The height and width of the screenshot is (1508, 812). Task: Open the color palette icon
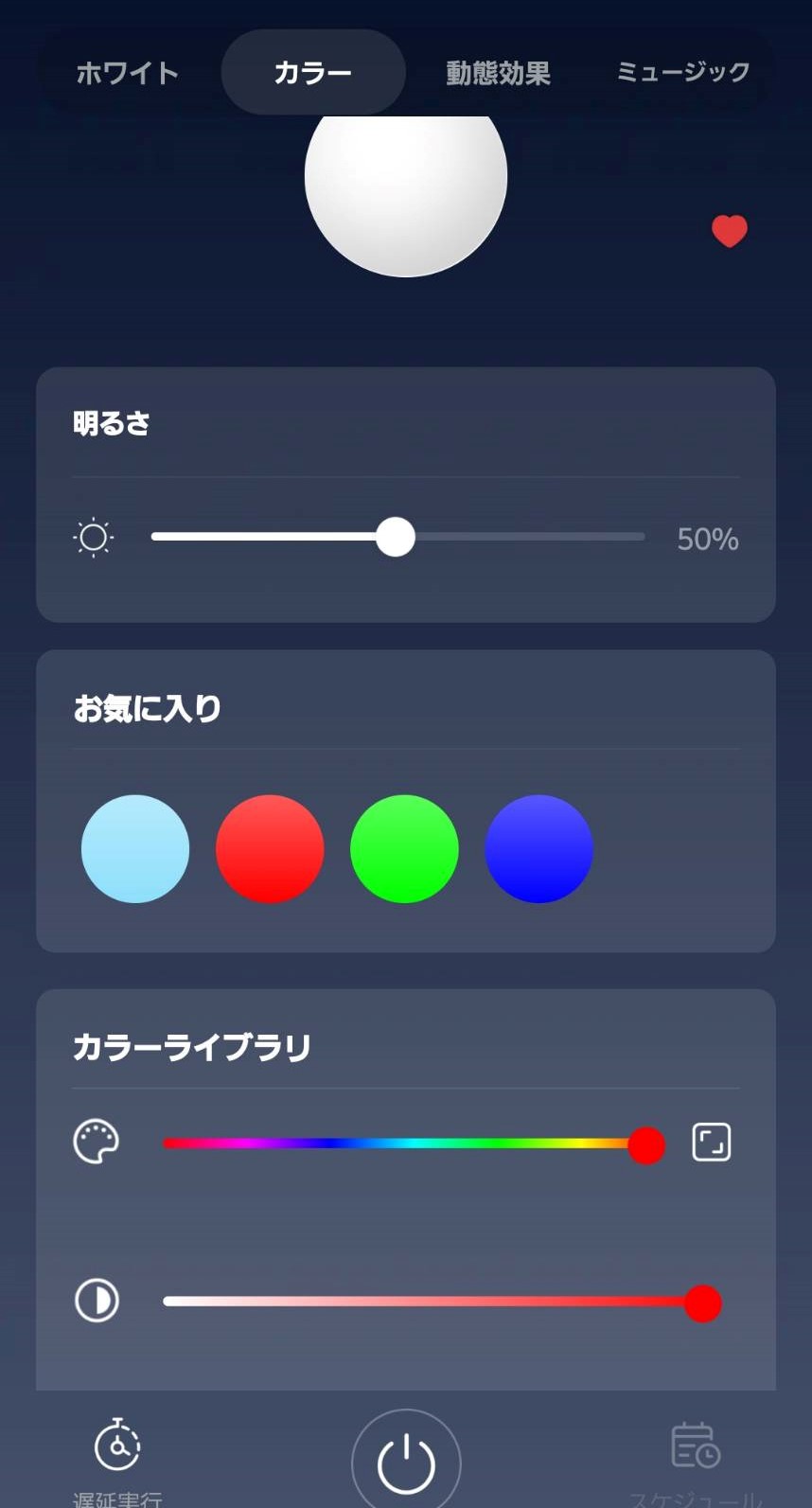click(x=97, y=1142)
